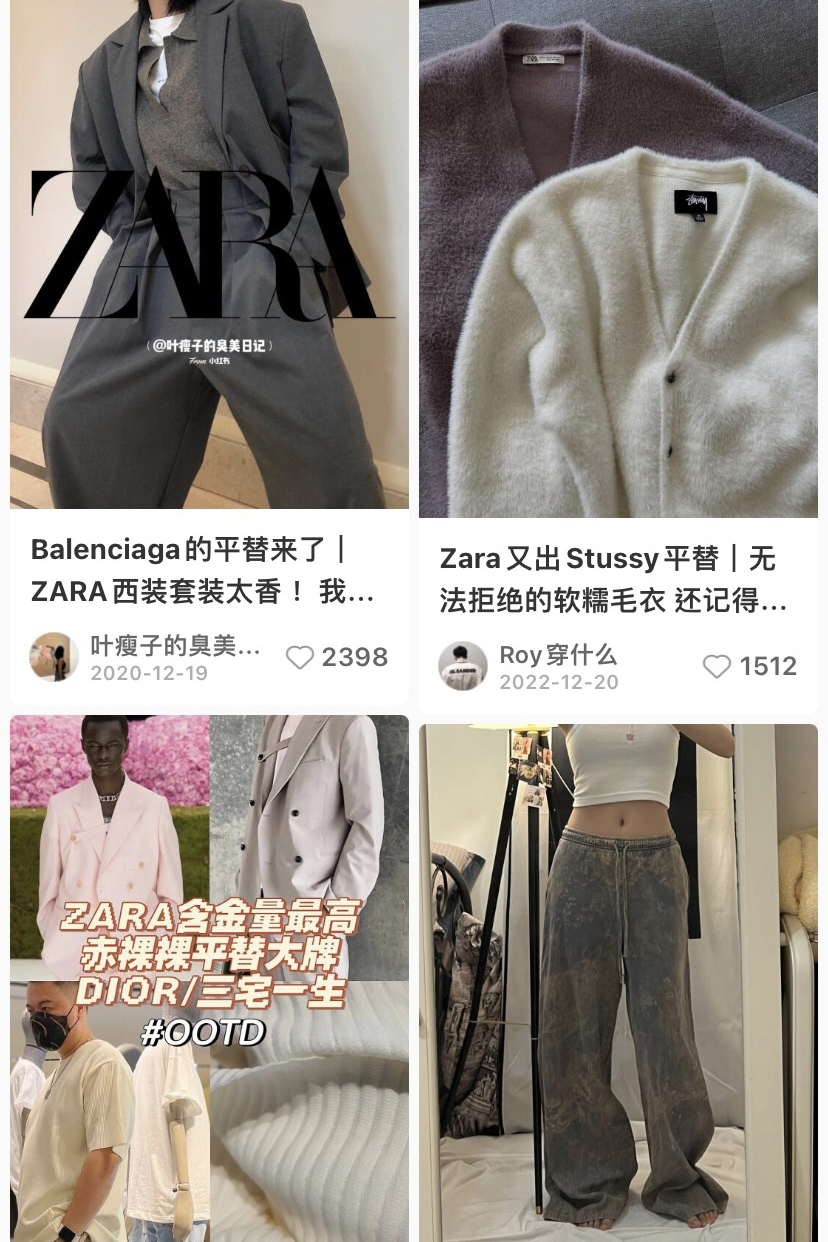Select username Roy穿什么 below the post
Viewport: 828px width, 1242px height.
(558, 655)
